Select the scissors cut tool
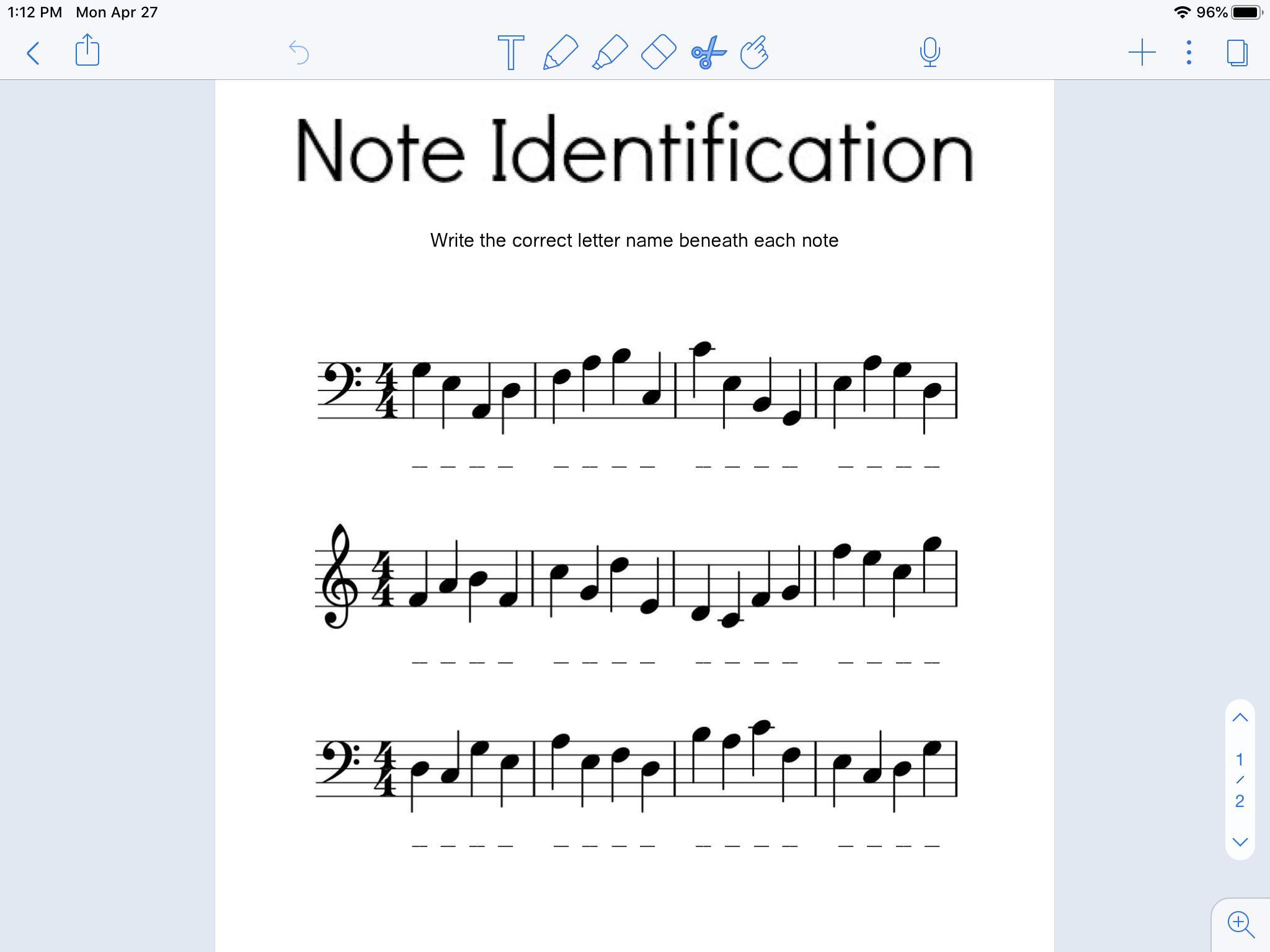Viewport: 1270px width, 952px height. click(x=708, y=53)
